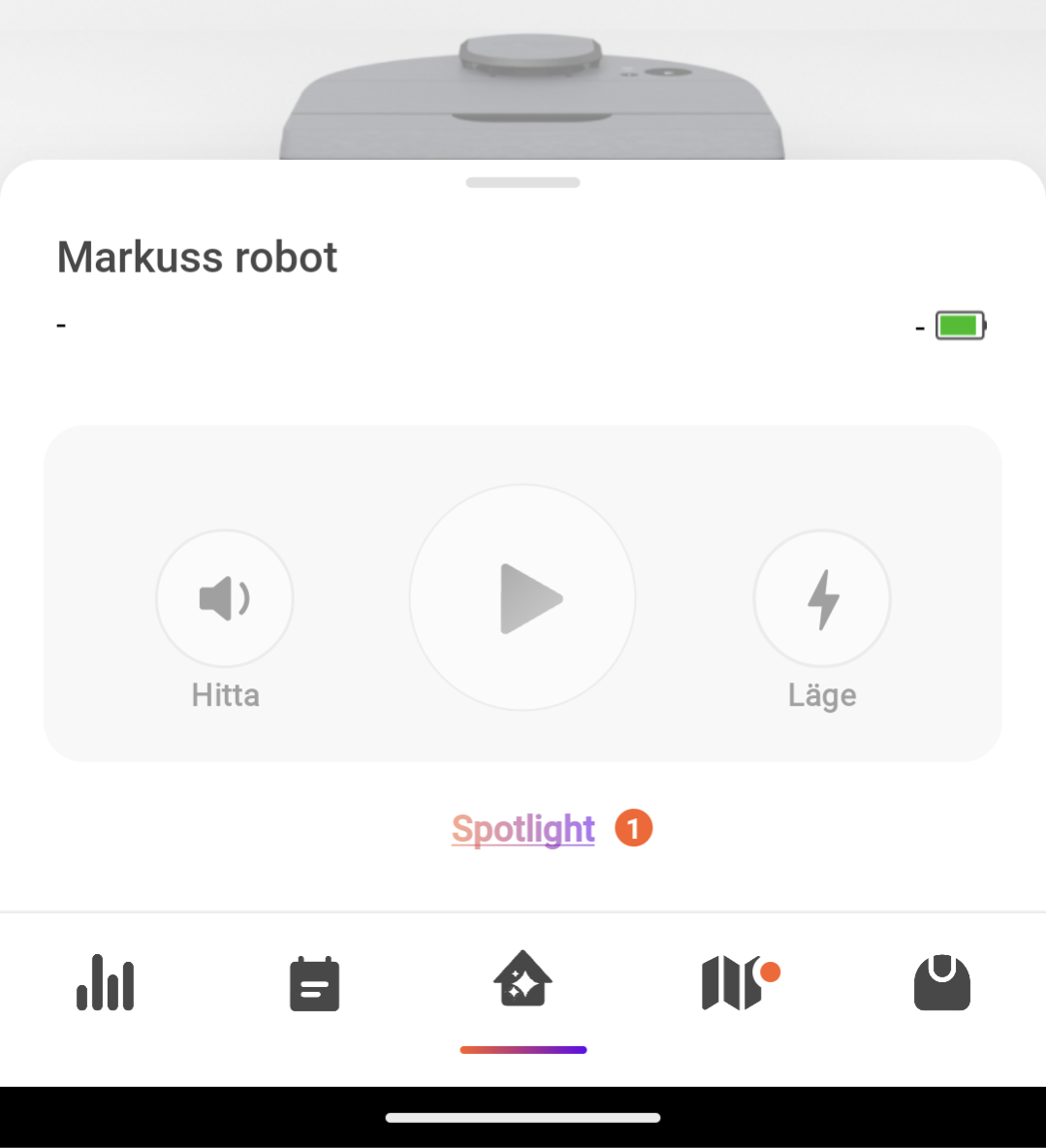Tap Hitta to locate the robot
This screenshot has height=1148, width=1046.
coord(225,598)
